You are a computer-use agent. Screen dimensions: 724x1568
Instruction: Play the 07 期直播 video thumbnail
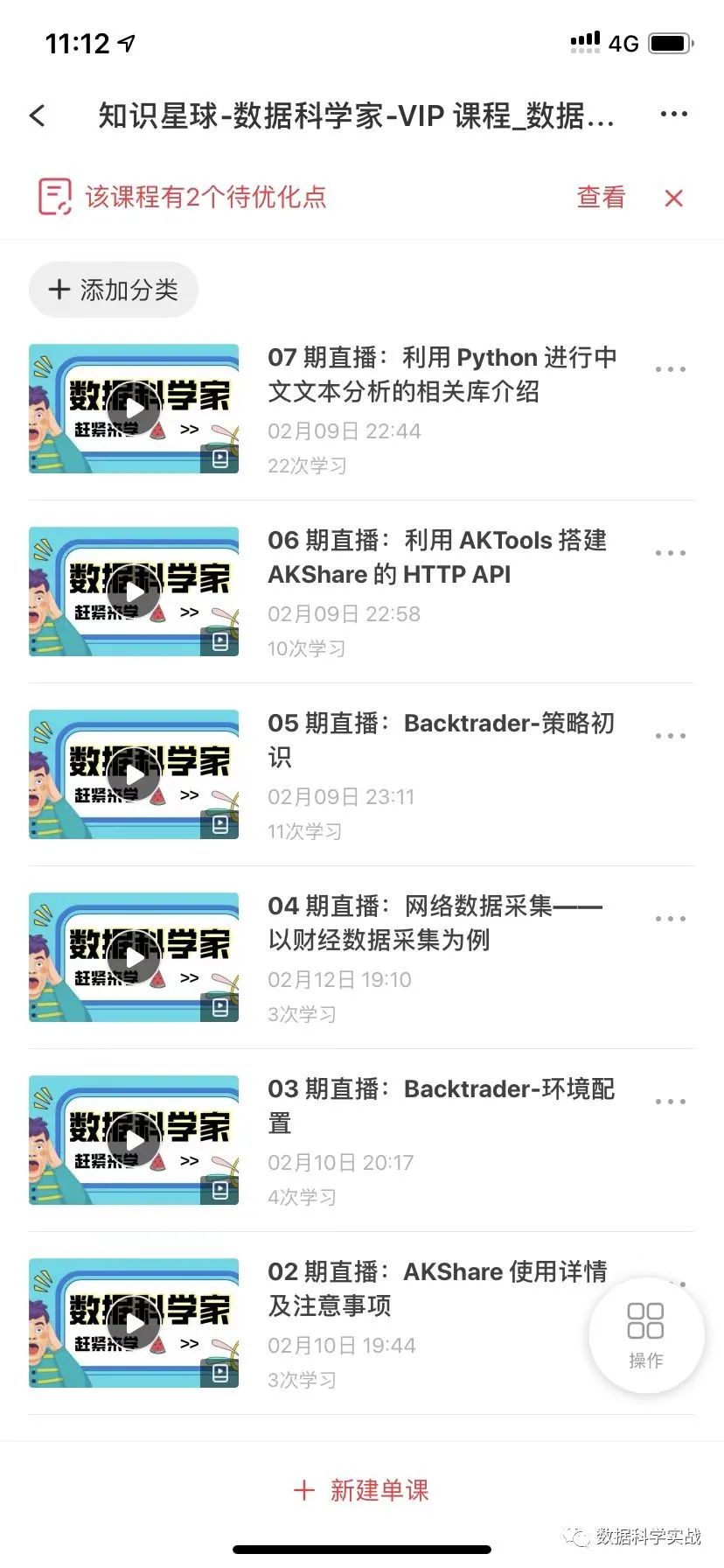click(134, 409)
